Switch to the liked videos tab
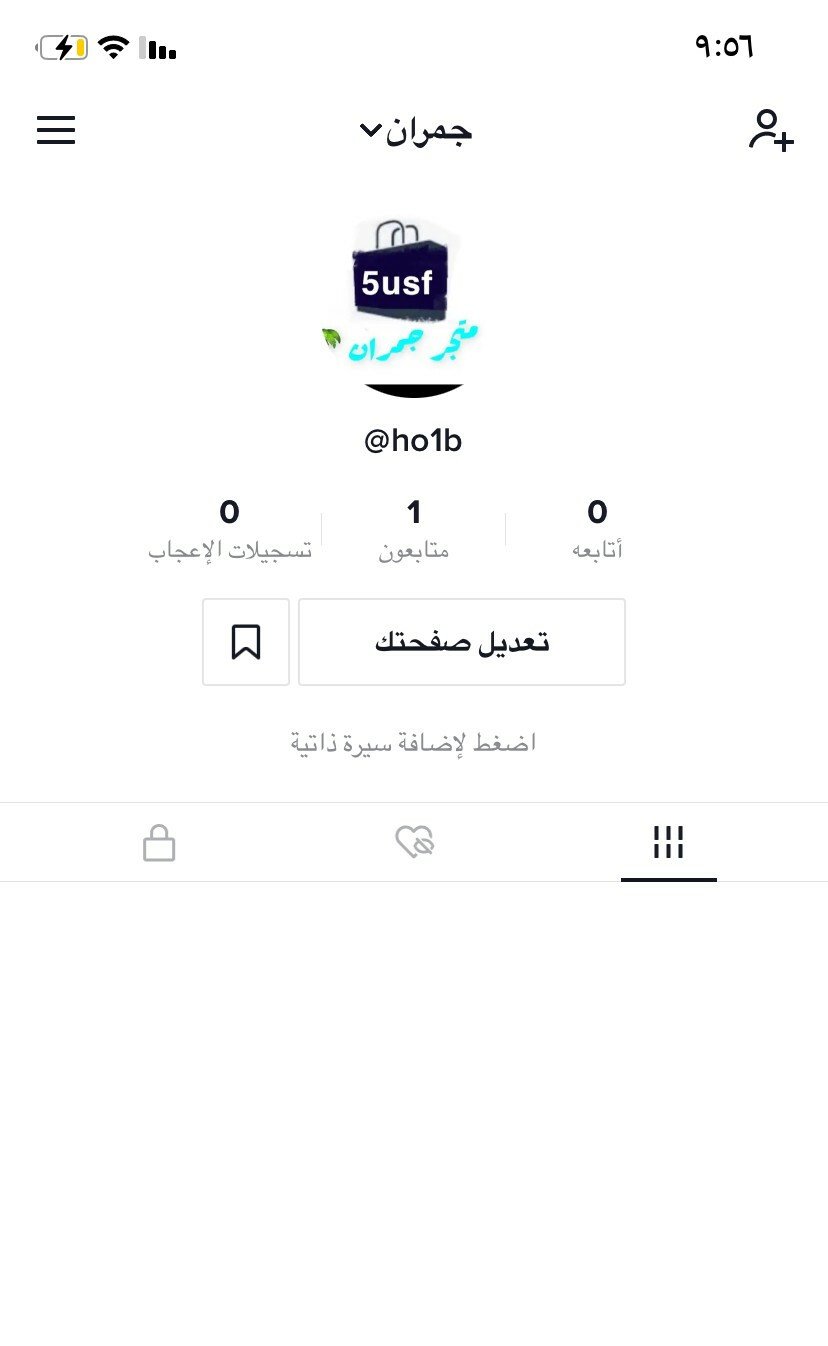The height and width of the screenshot is (1346, 828). tap(414, 842)
